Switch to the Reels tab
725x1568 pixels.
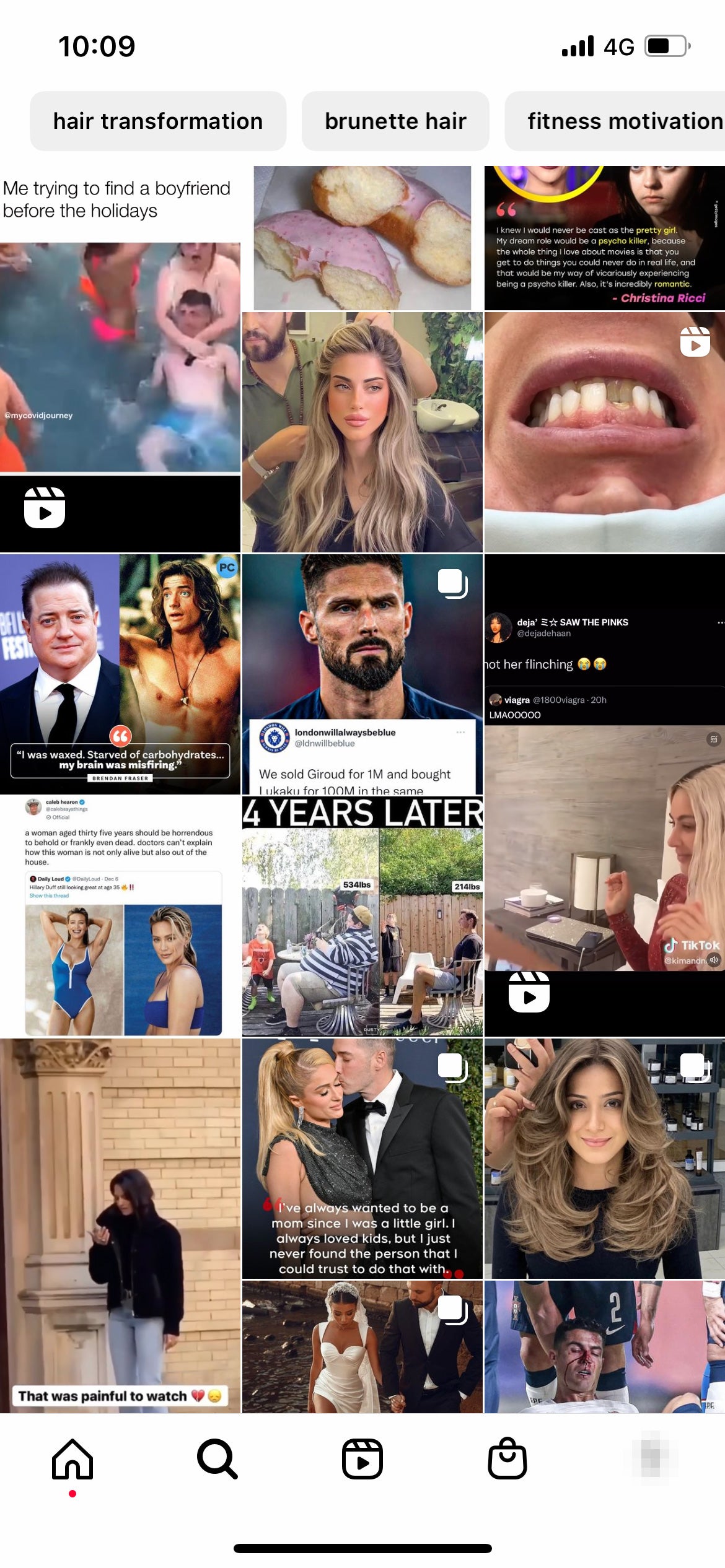pyautogui.click(x=362, y=1459)
